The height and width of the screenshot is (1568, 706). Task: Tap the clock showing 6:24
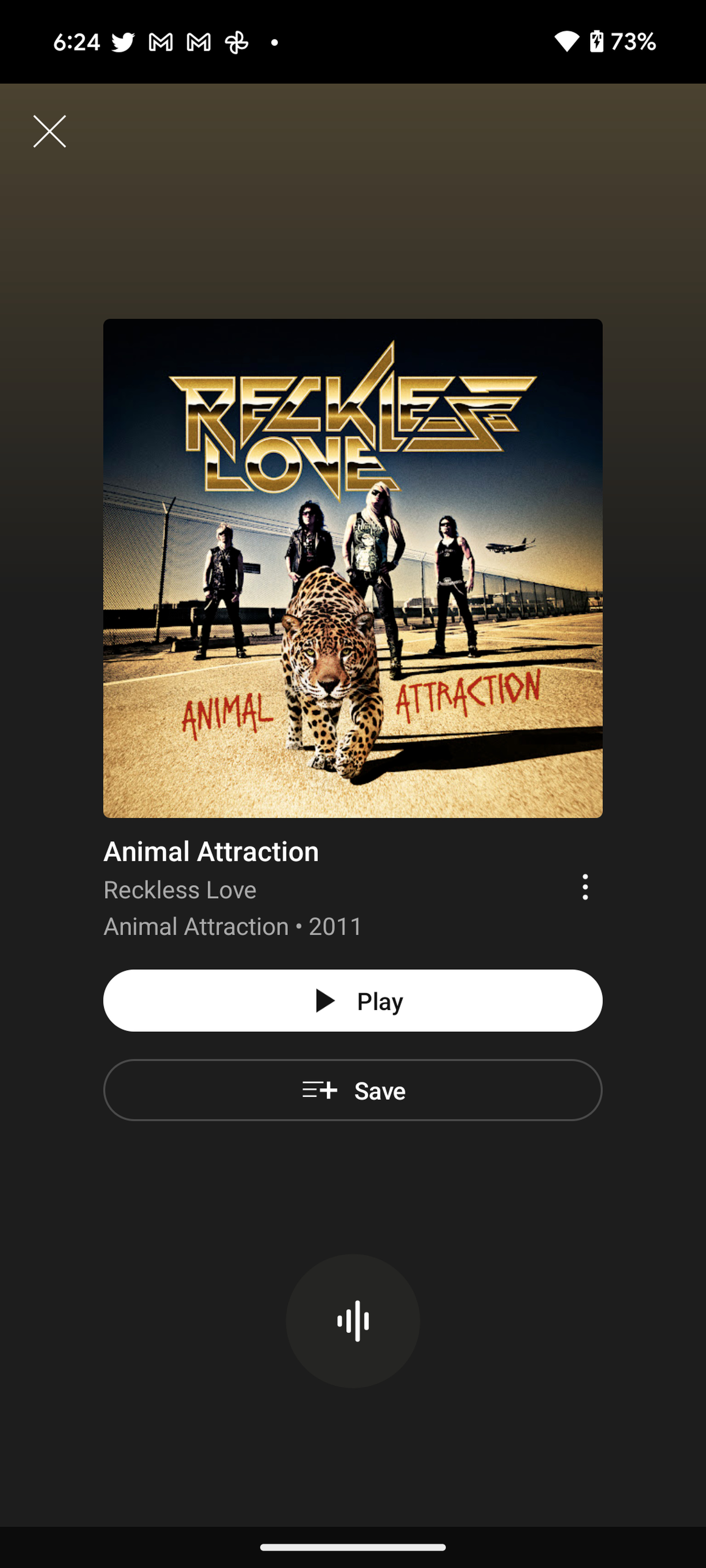click(76, 41)
